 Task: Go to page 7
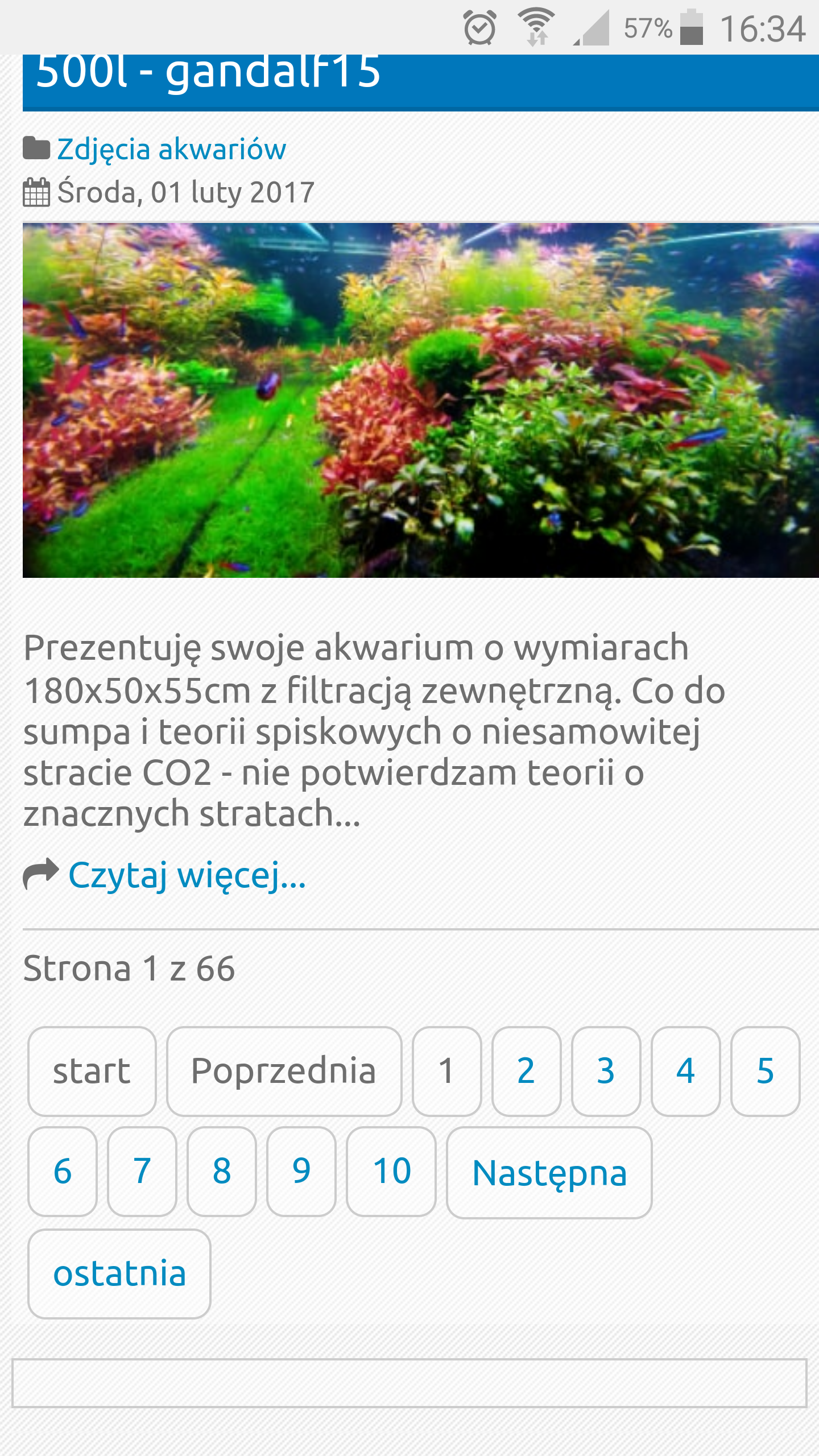(x=142, y=1172)
